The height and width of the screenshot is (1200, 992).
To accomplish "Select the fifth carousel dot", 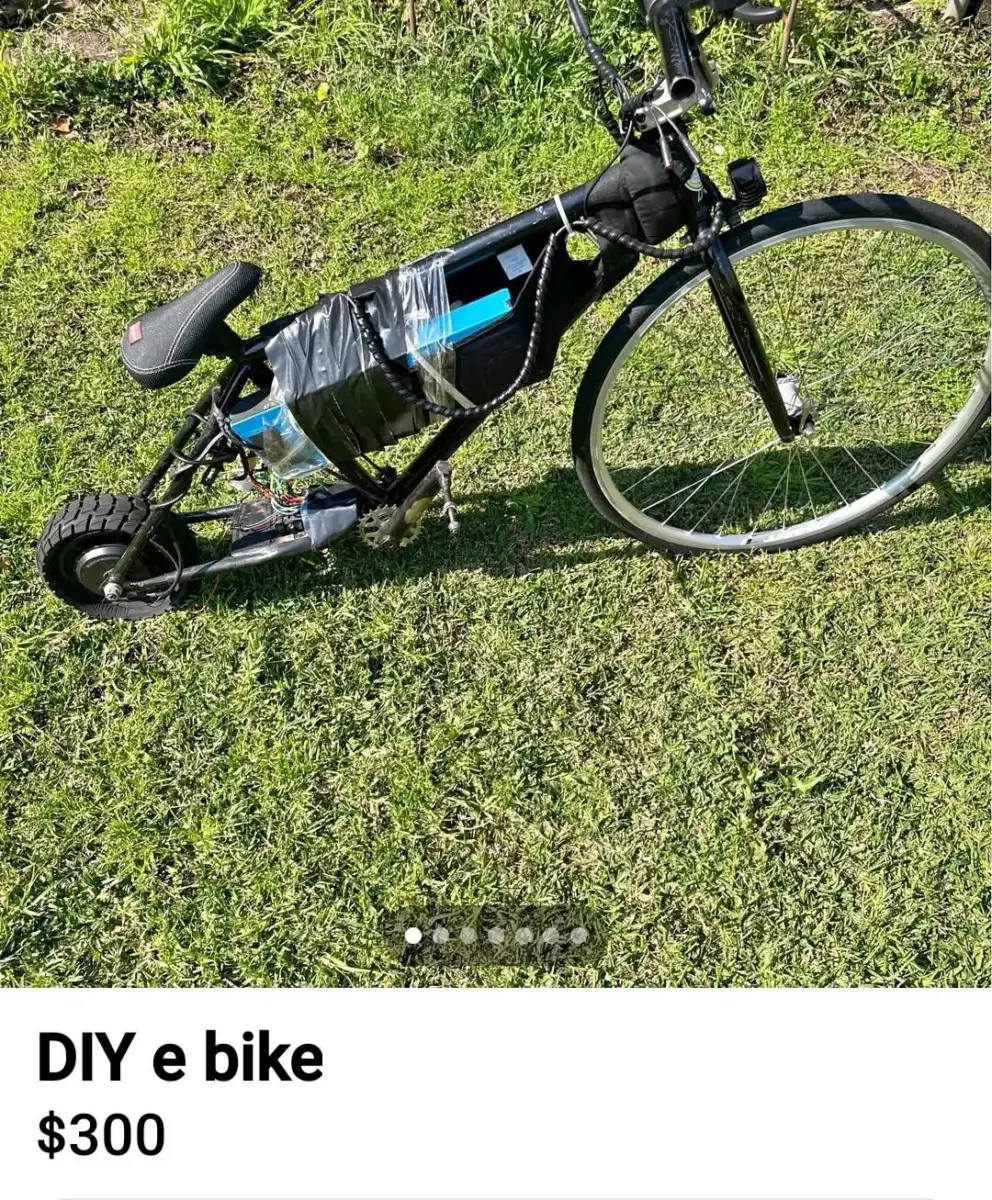I will (x=522, y=936).
